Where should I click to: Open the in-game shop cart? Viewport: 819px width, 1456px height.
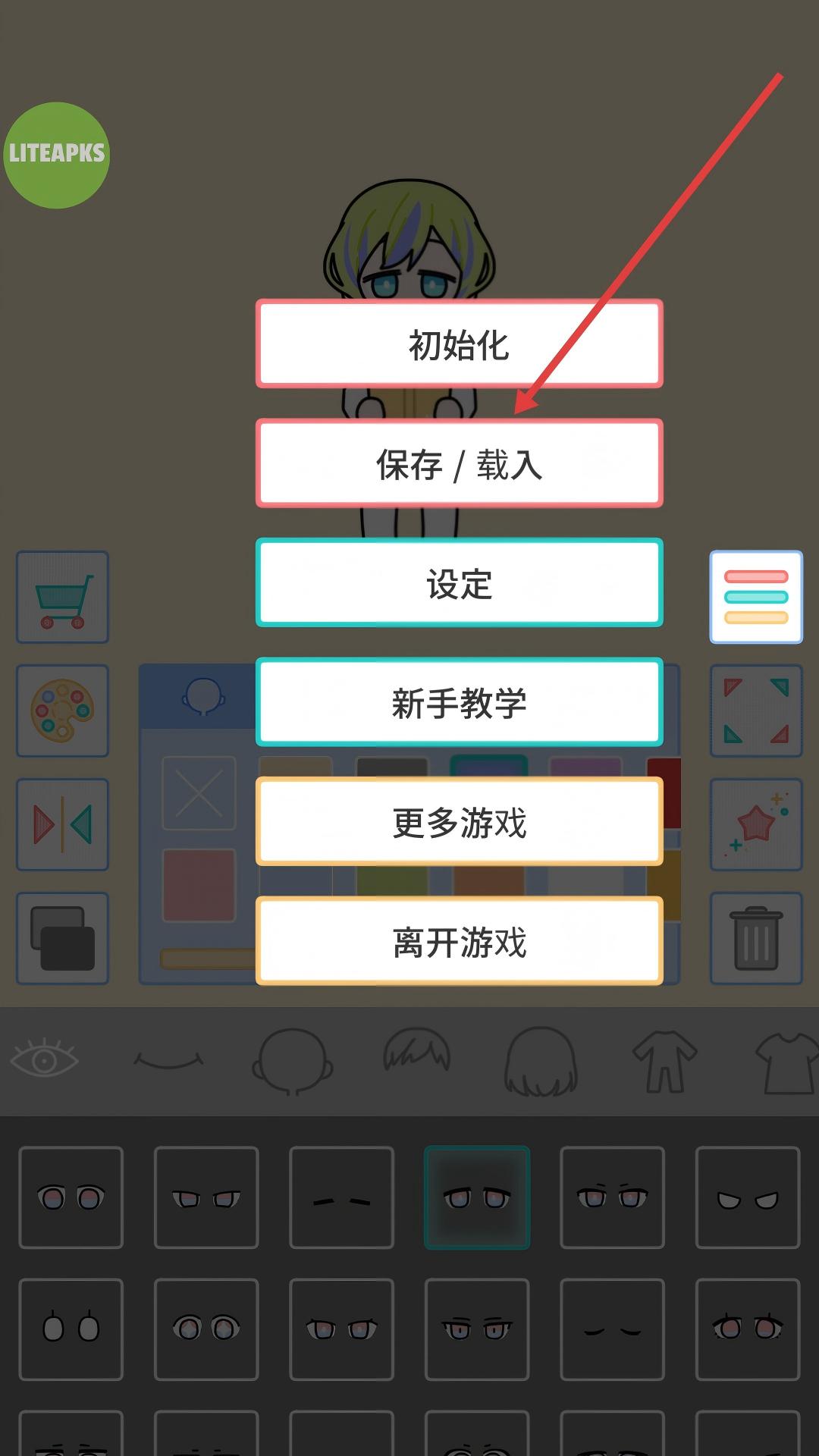pyautogui.click(x=61, y=598)
